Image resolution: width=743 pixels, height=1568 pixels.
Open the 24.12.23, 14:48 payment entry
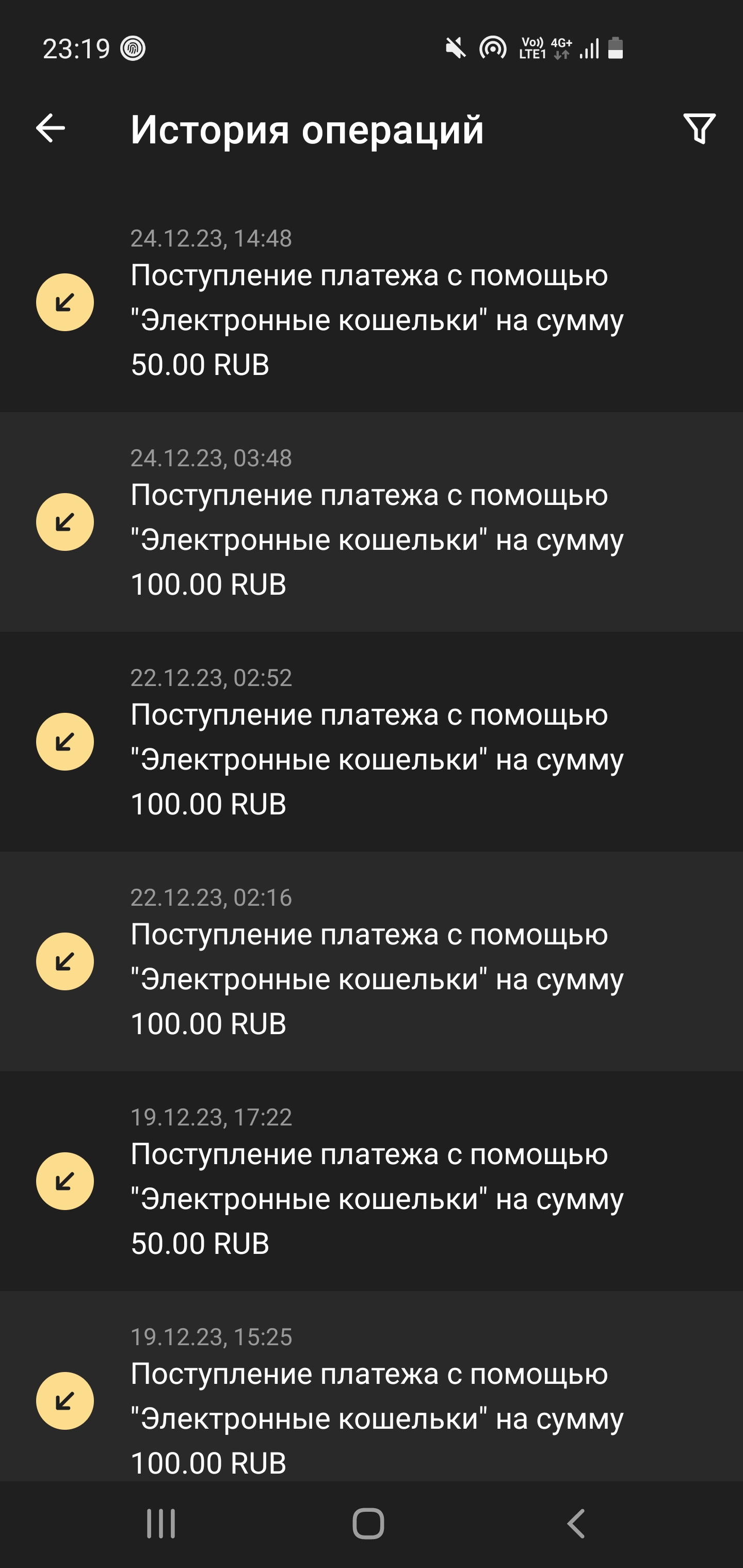click(x=372, y=303)
